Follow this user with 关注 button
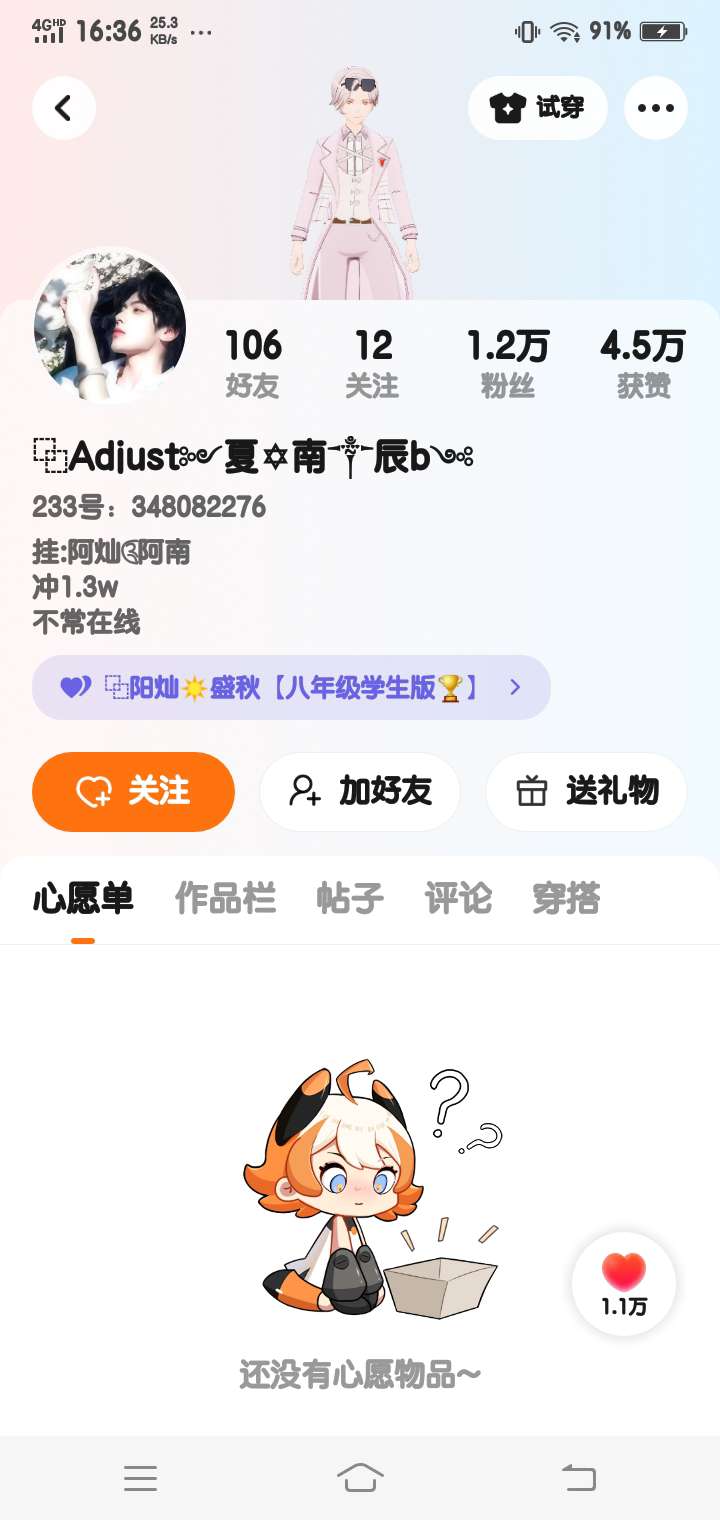This screenshot has height=1520, width=720. click(x=133, y=791)
